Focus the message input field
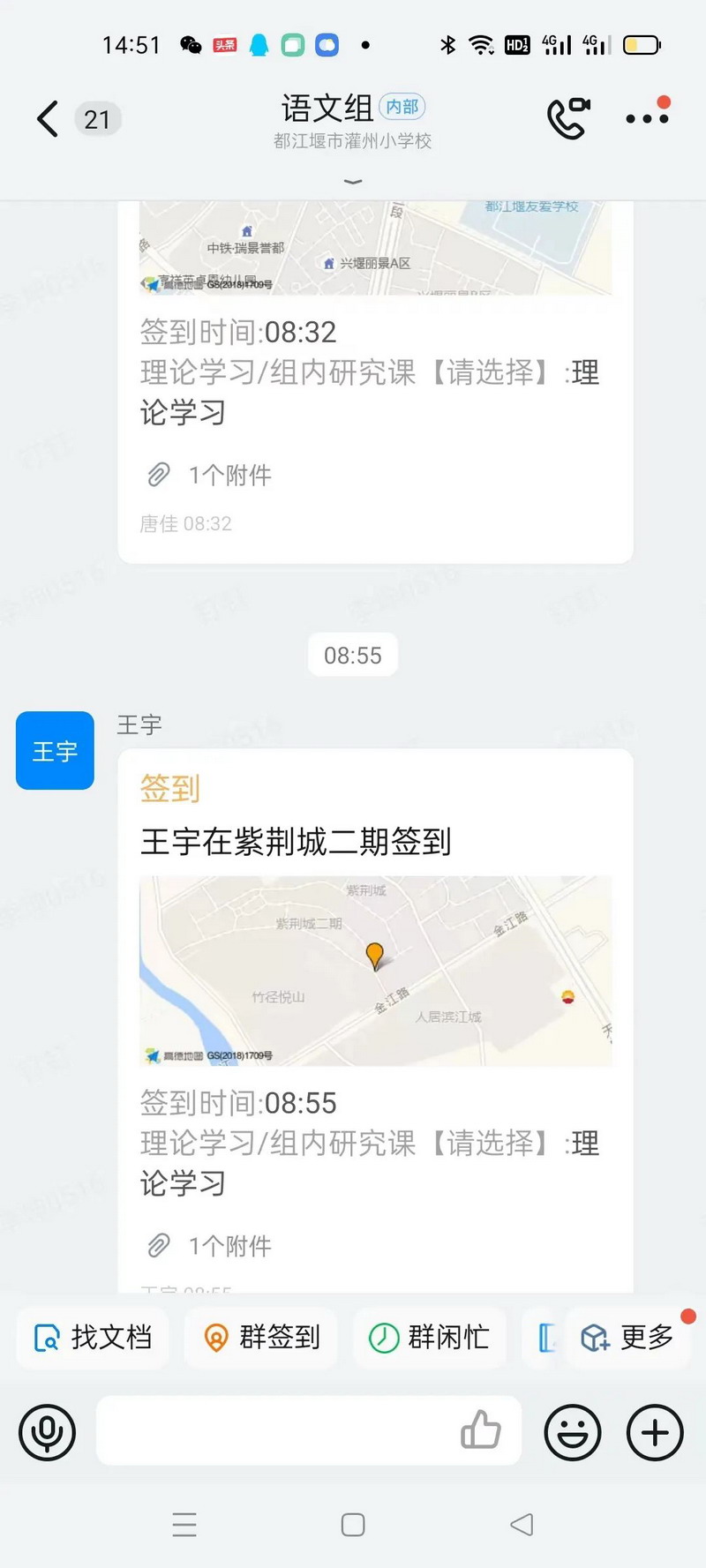 click(x=274, y=1431)
